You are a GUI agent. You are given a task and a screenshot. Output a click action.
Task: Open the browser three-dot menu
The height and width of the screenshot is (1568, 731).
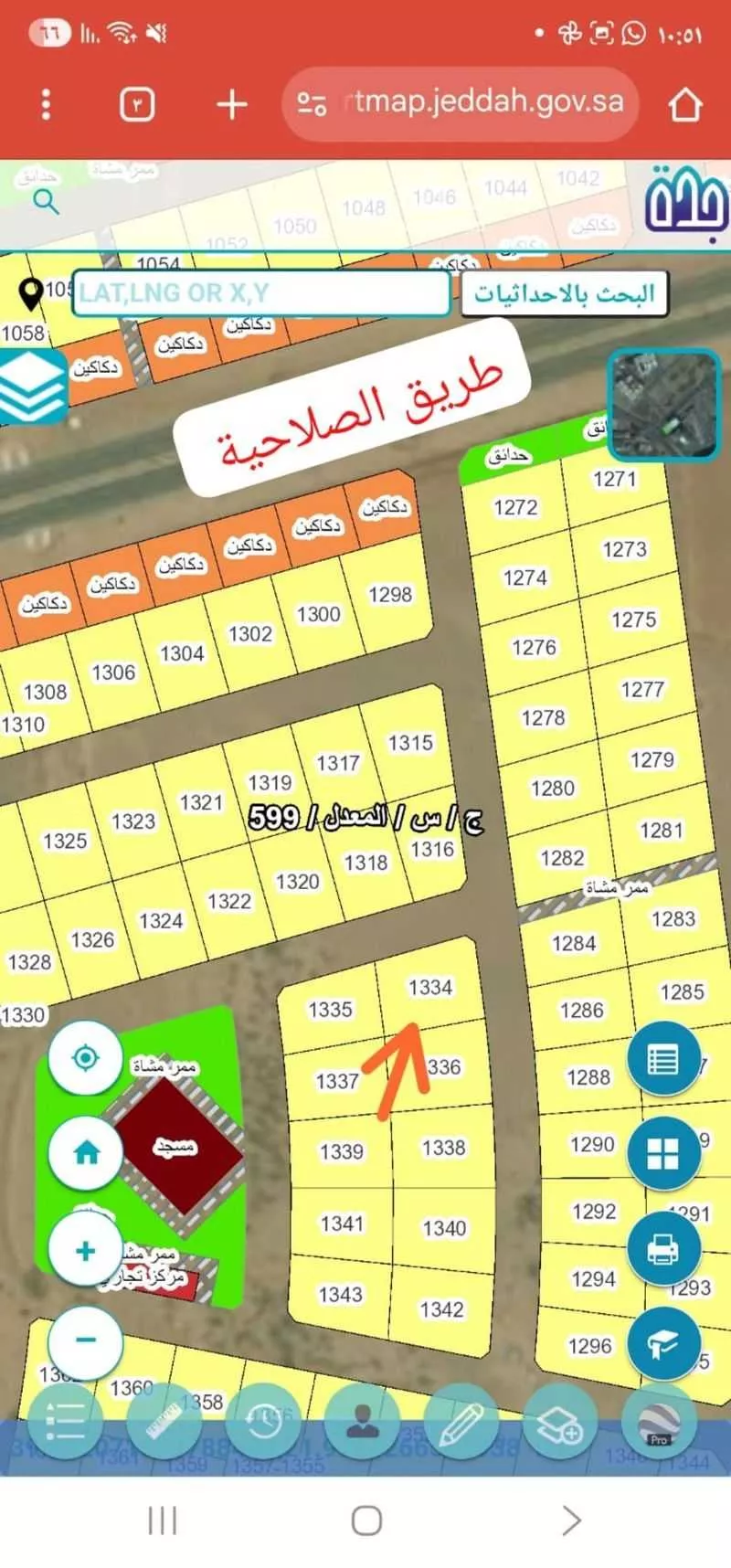[x=45, y=103]
